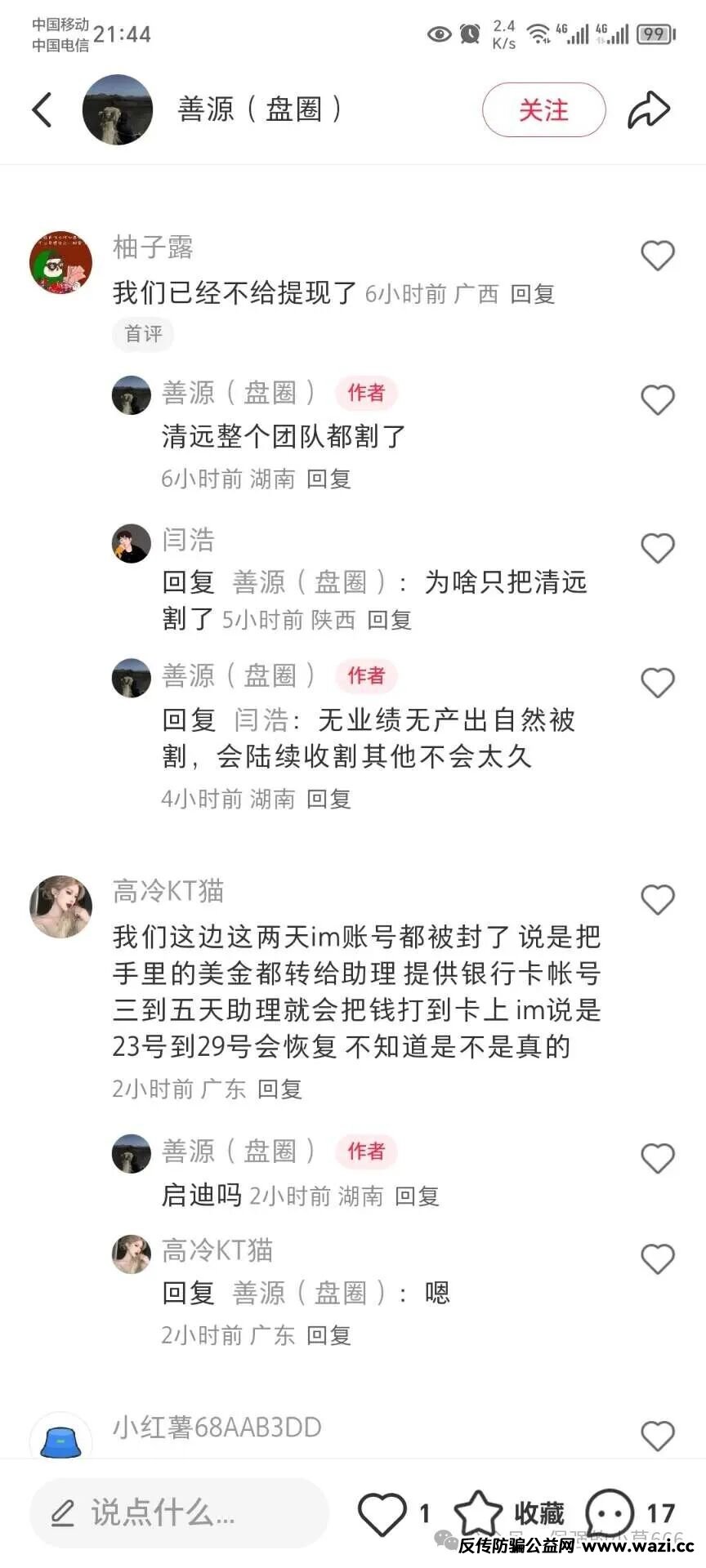706x1568 pixels.
Task: Reply to 闫浩's comment
Action: pos(389,620)
